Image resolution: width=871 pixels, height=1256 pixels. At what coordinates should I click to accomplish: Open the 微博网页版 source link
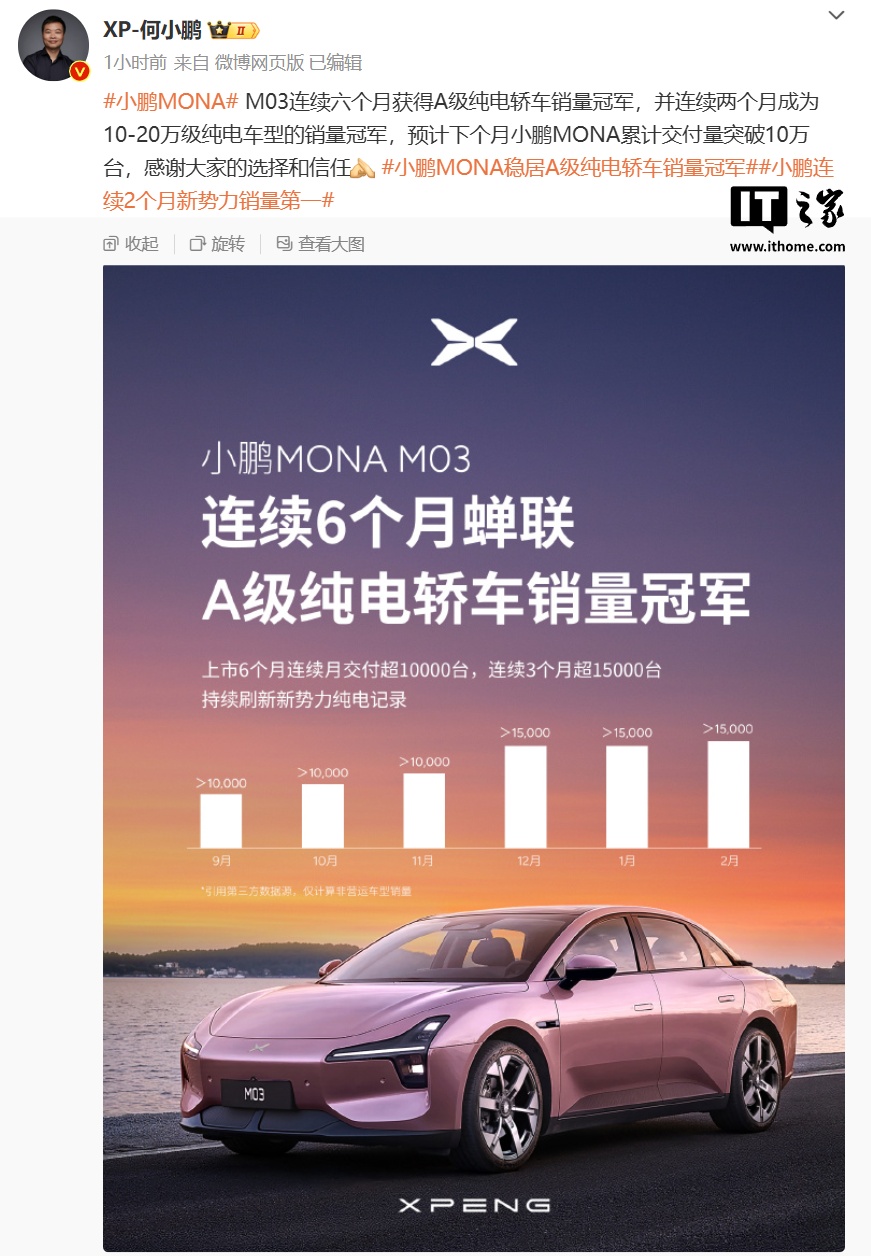pyautogui.click(x=259, y=62)
